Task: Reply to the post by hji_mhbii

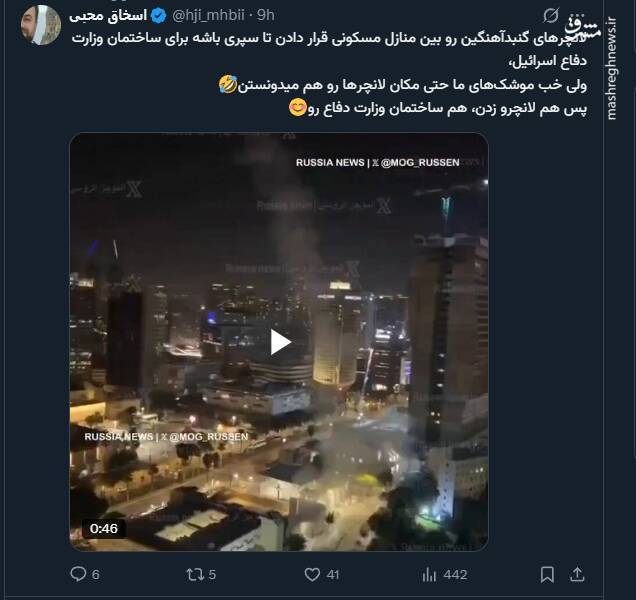Action: pos(78,574)
